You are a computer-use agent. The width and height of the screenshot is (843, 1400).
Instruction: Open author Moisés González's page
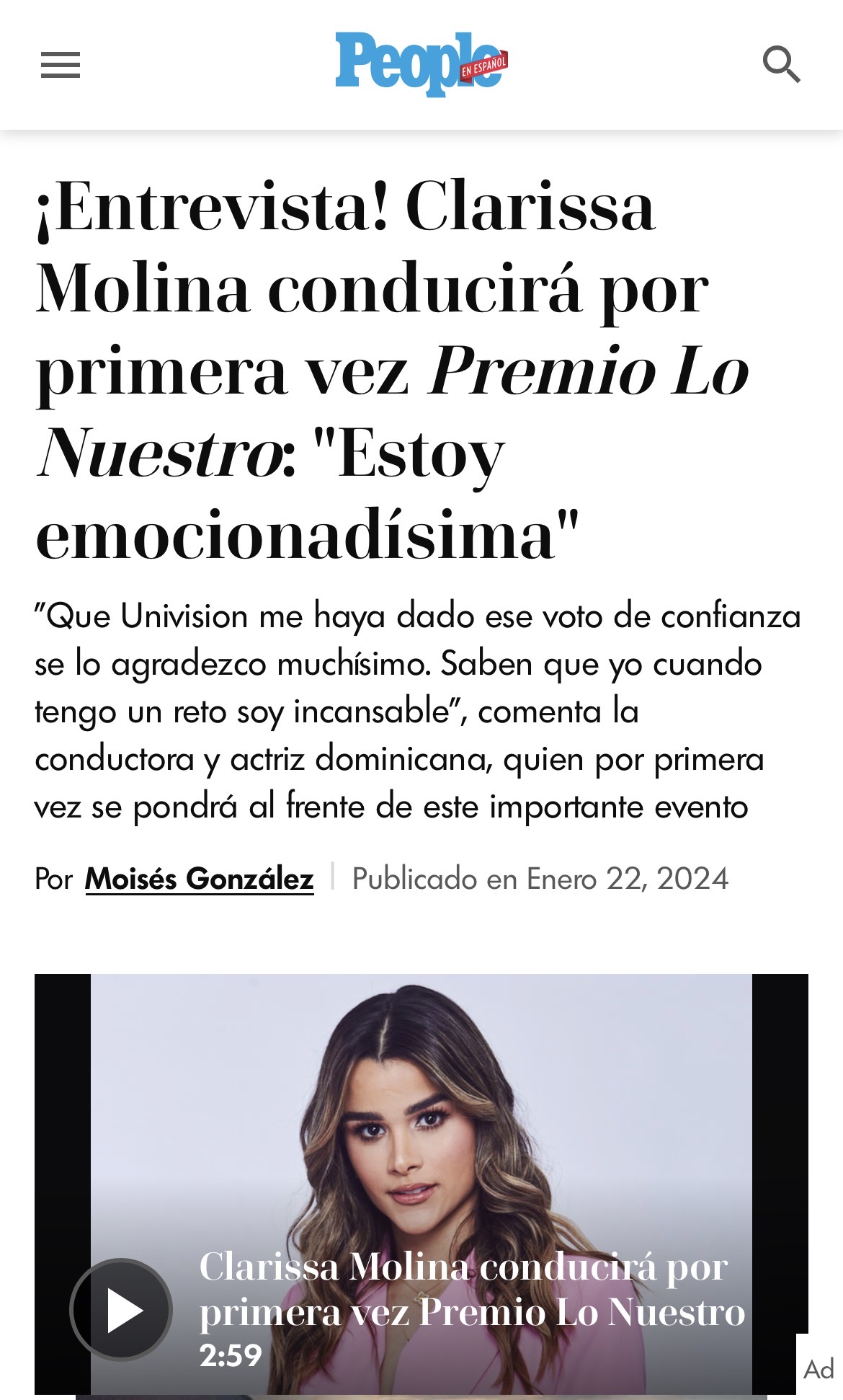(200, 879)
